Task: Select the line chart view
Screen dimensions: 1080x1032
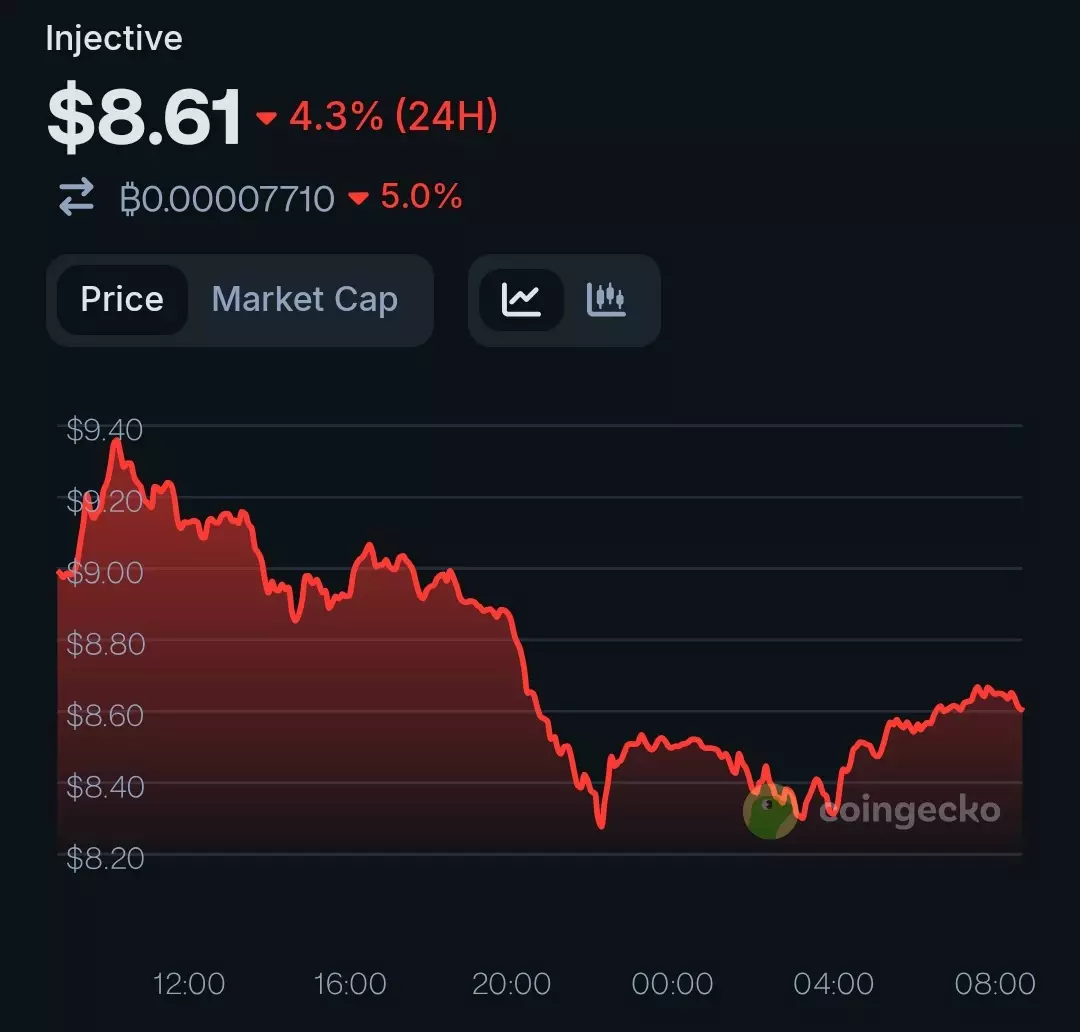Action: pyautogui.click(x=521, y=300)
